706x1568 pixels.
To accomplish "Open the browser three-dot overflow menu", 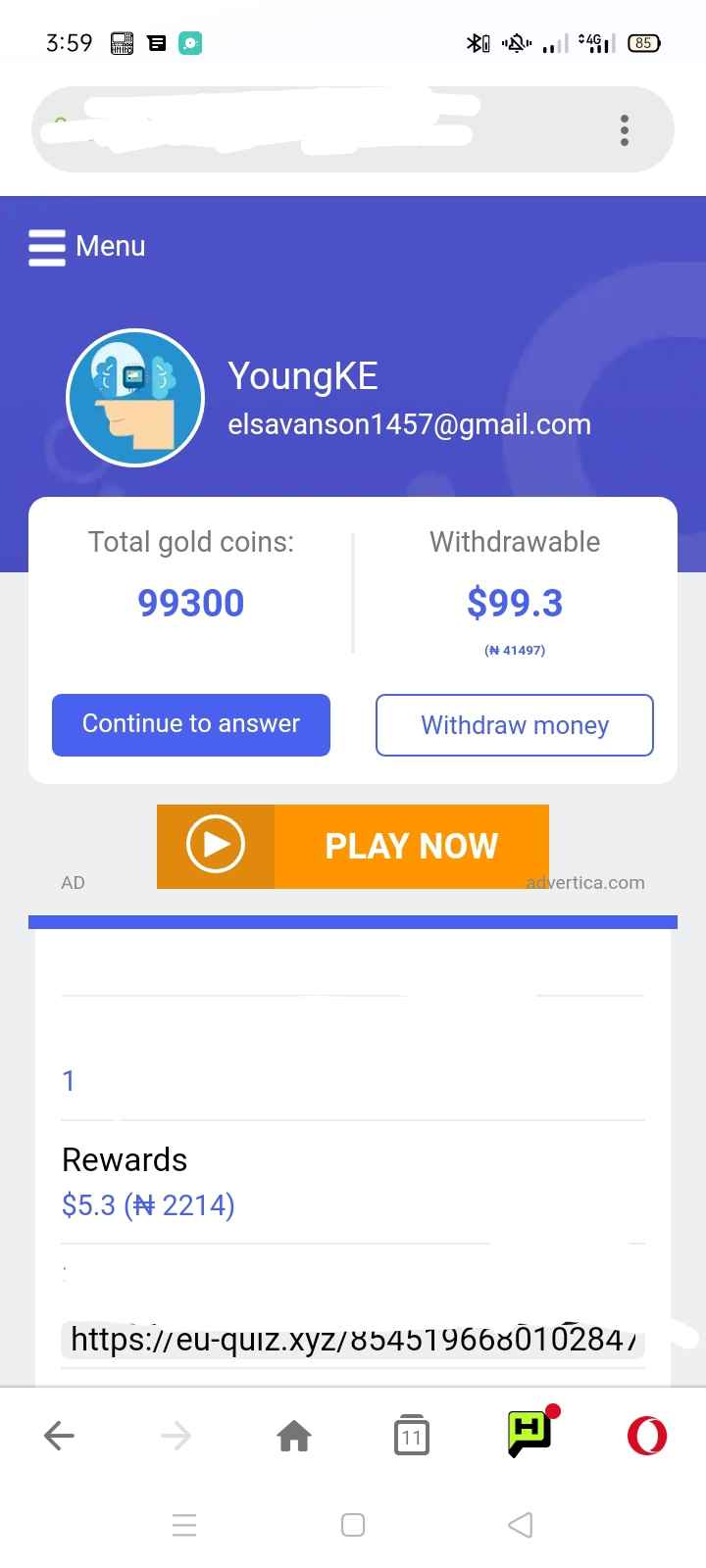I will coord(625,130).
